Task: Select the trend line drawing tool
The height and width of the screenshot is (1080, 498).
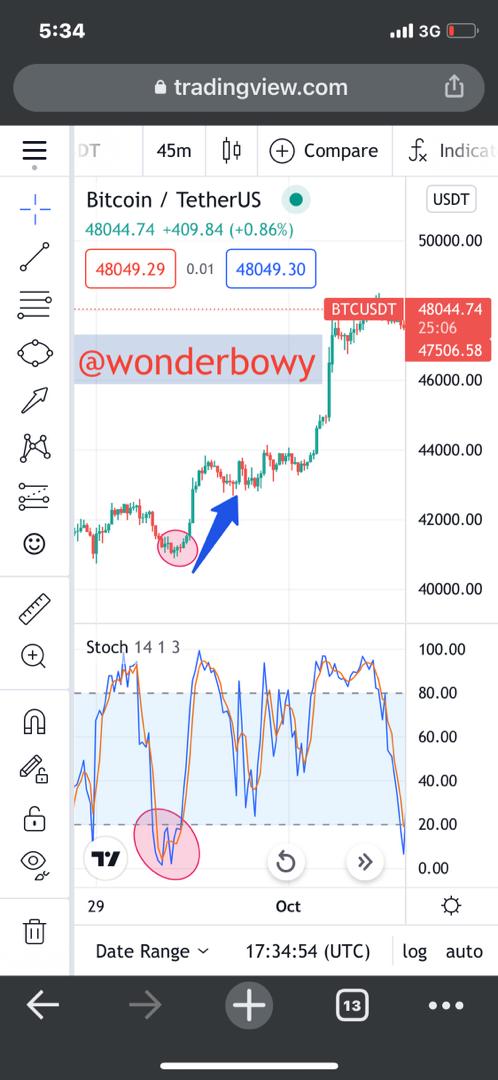Action: (x=34, y=256)
